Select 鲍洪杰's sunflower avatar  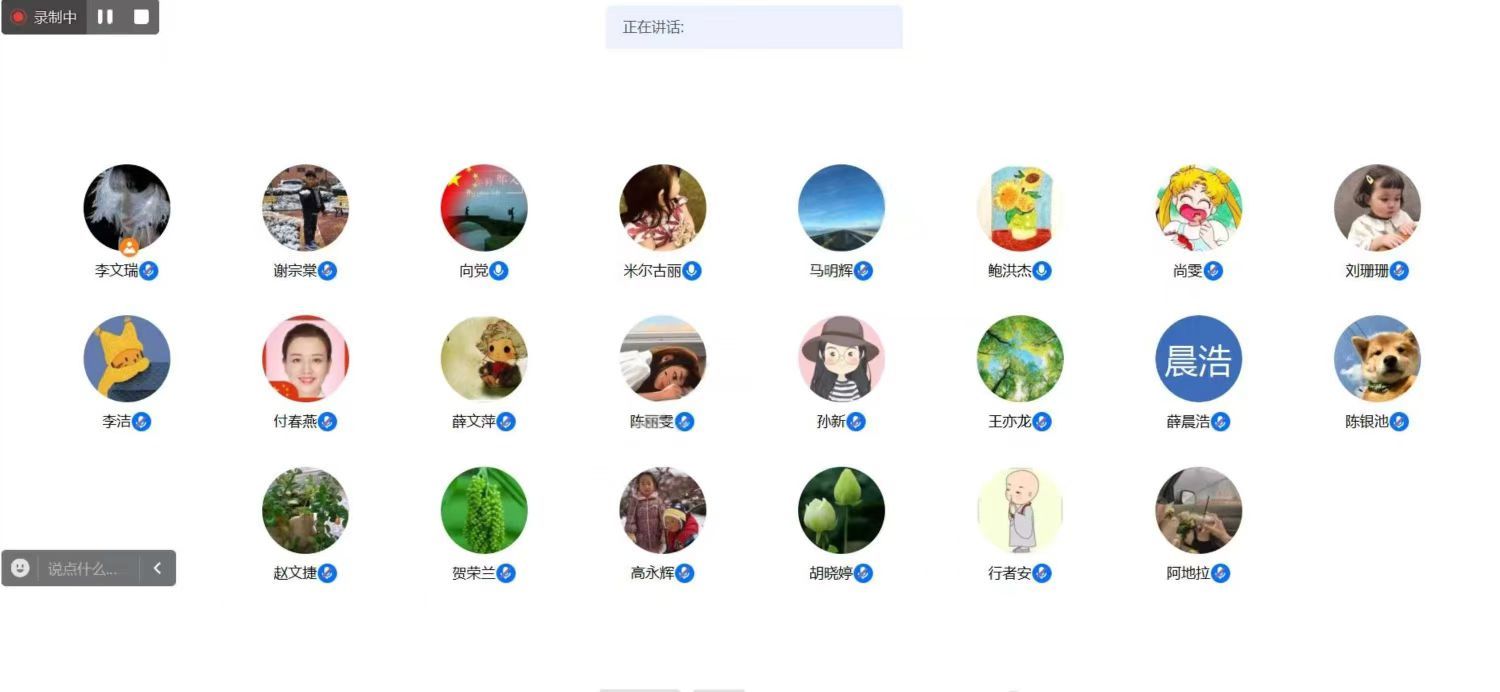click(x=1020, y=207)
